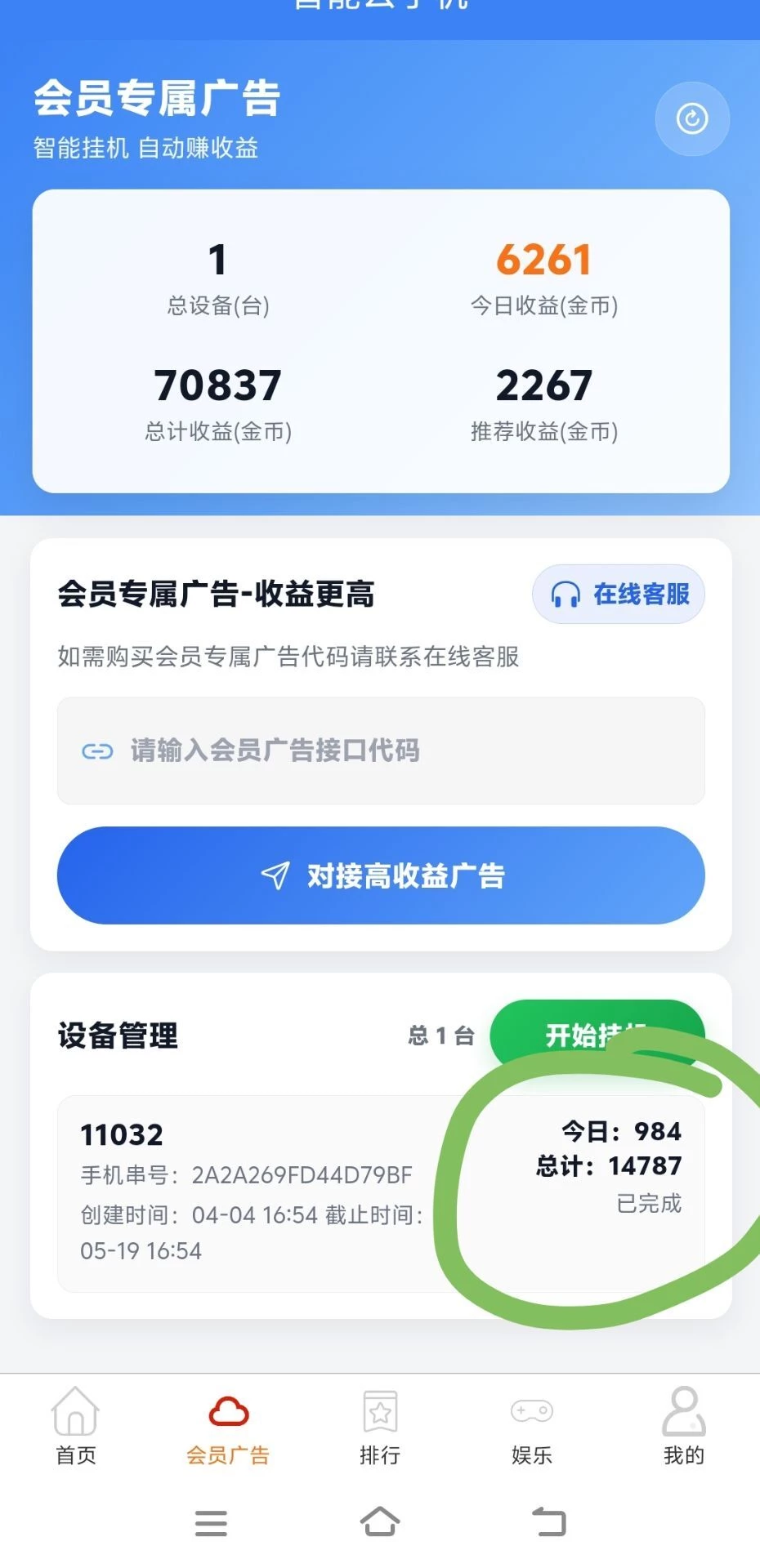Tap the green 开始挂机 button
Image resolution: width=760 pixels, height=1568 pixels.
595,1035
